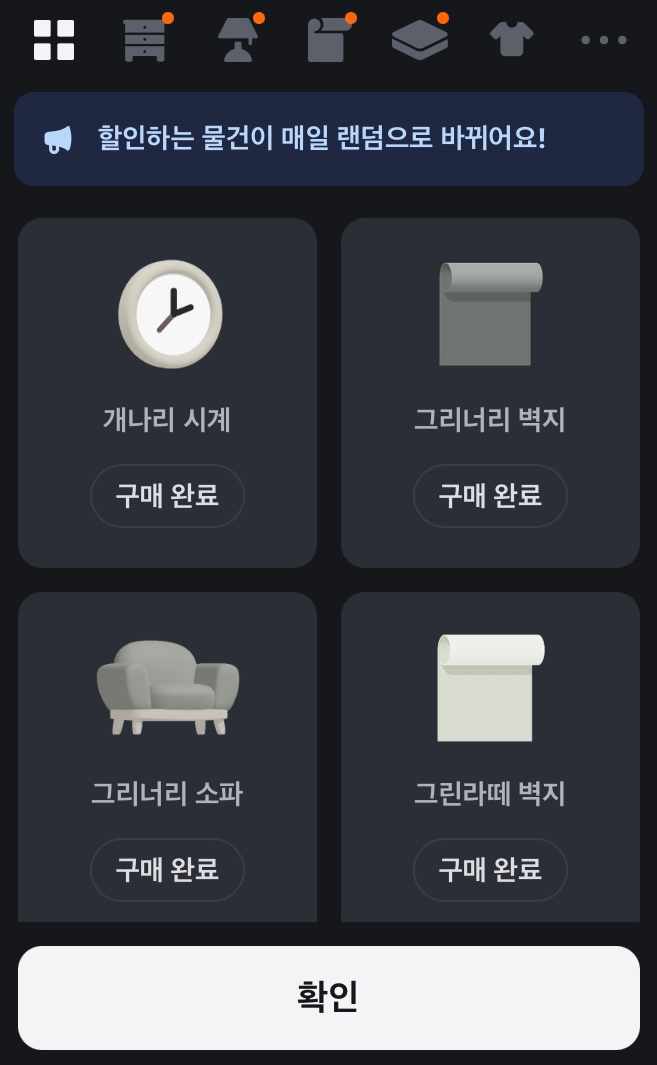Confirm with the 확인 button
The image size is (657, 1065).
tap(328, 997)
